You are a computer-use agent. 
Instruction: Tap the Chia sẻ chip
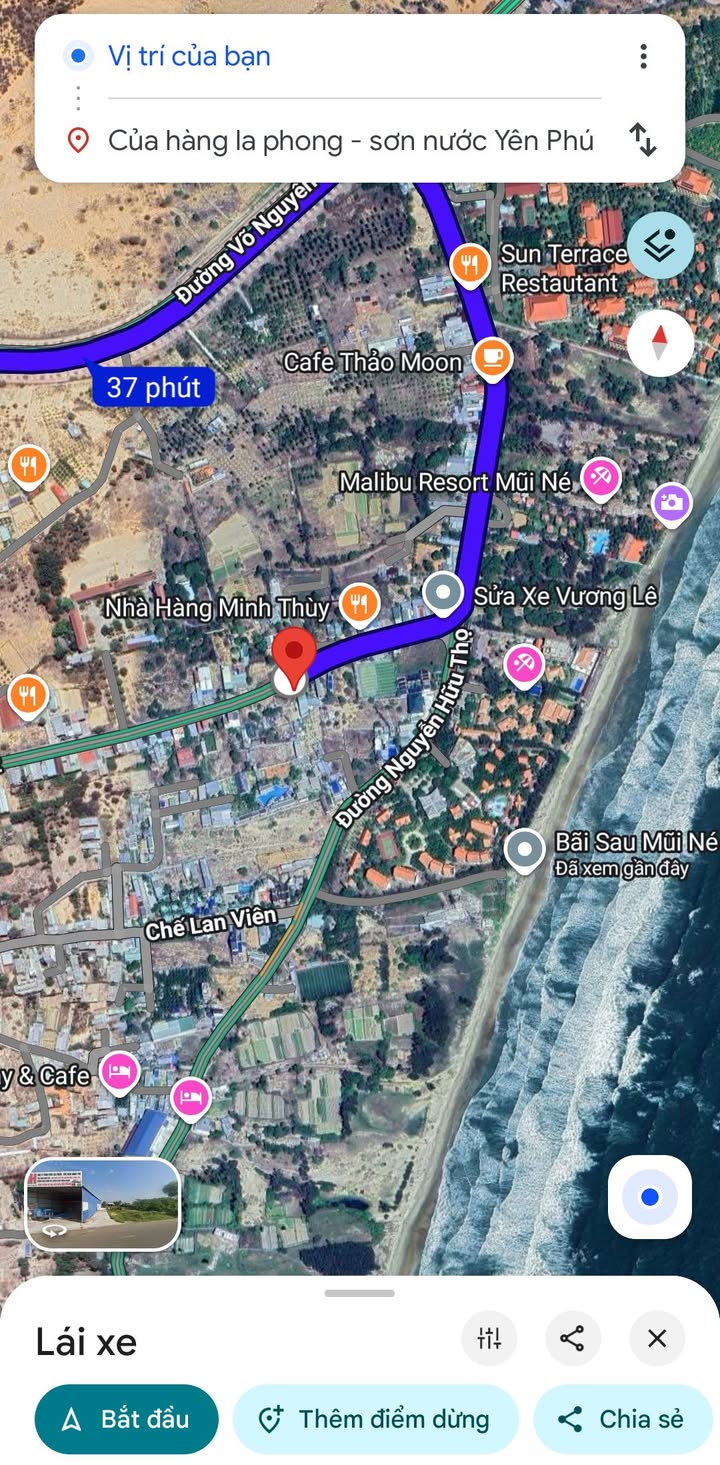(624, 1419)
